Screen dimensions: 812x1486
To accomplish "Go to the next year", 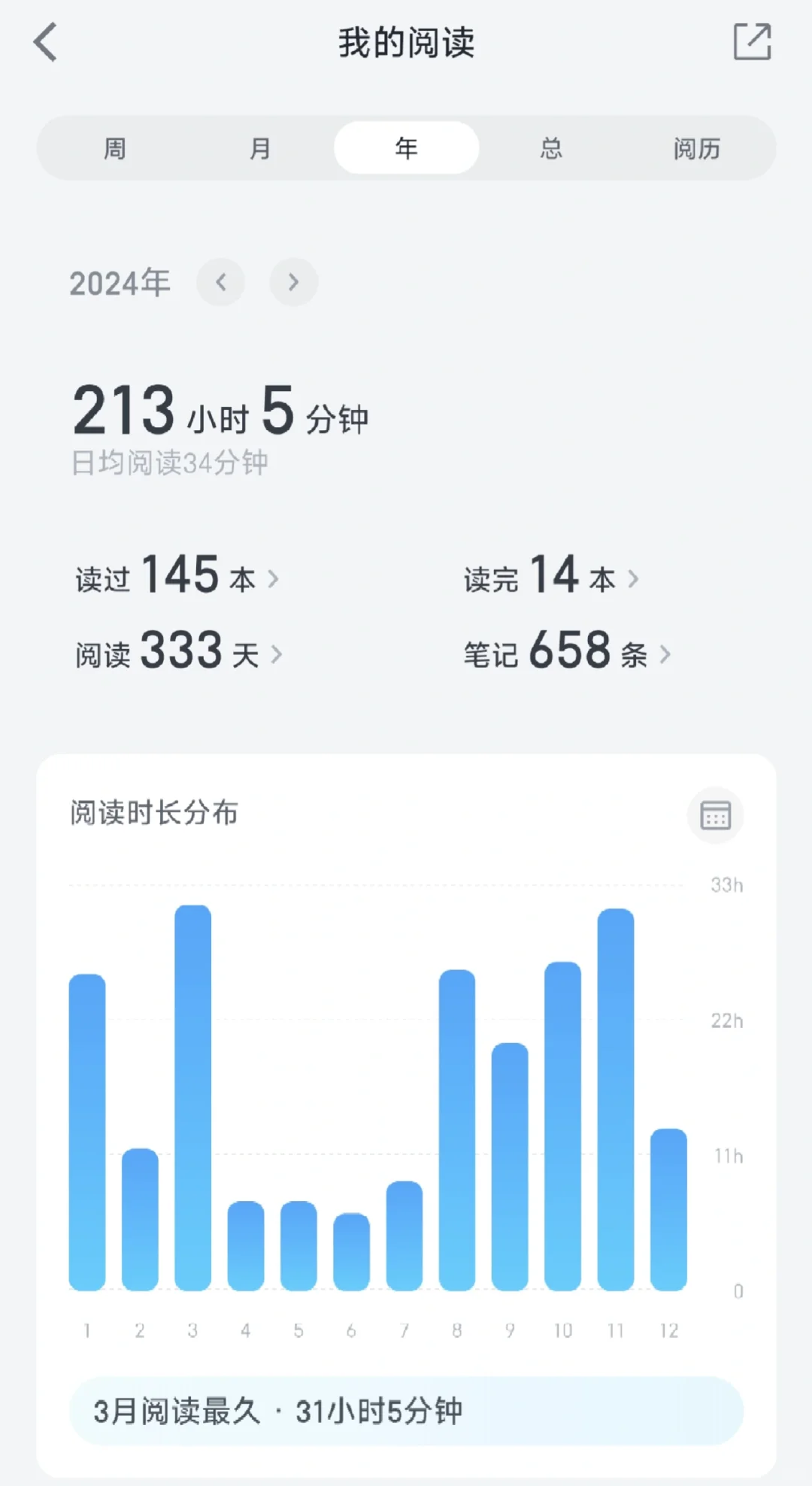I will [293, 282].
